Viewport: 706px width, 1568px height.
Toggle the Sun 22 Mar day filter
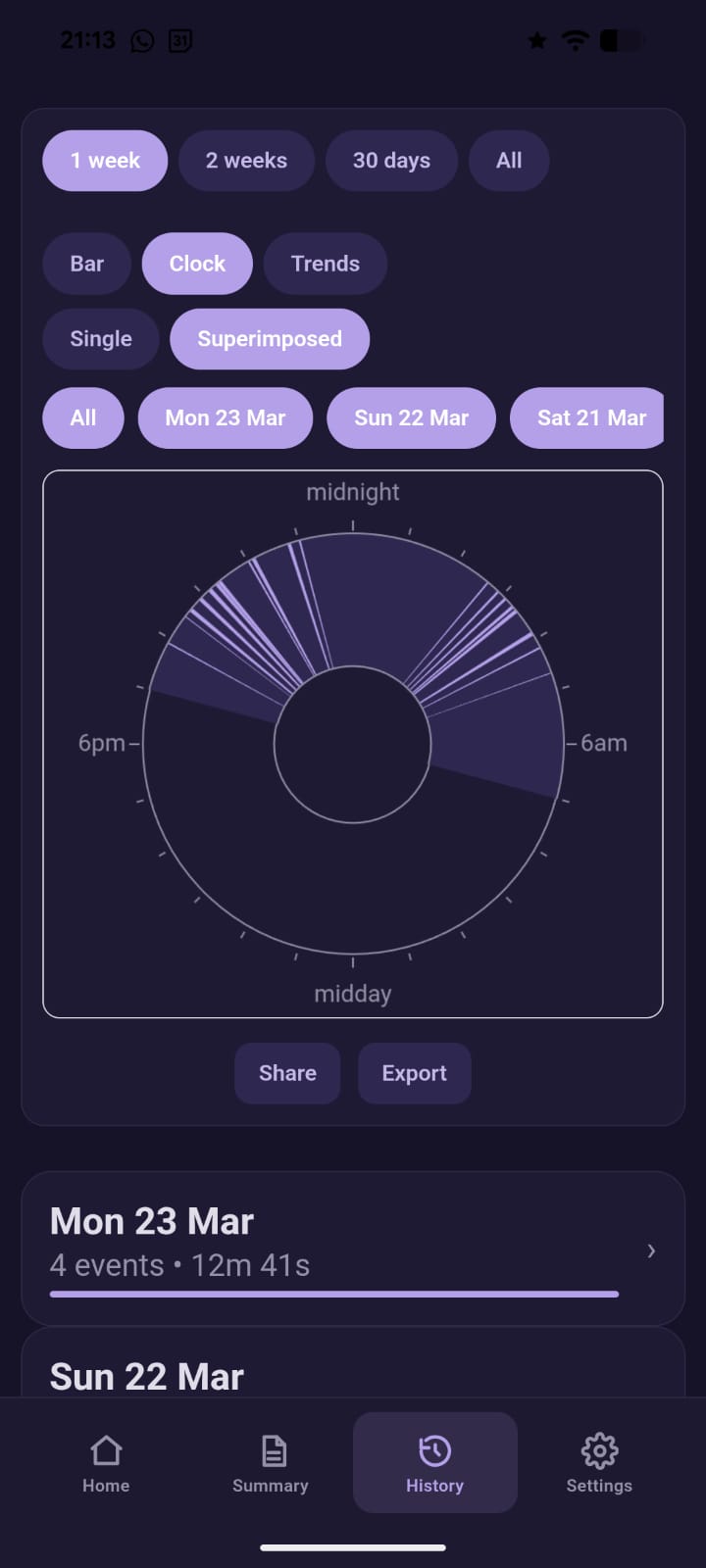pos(411,418)
